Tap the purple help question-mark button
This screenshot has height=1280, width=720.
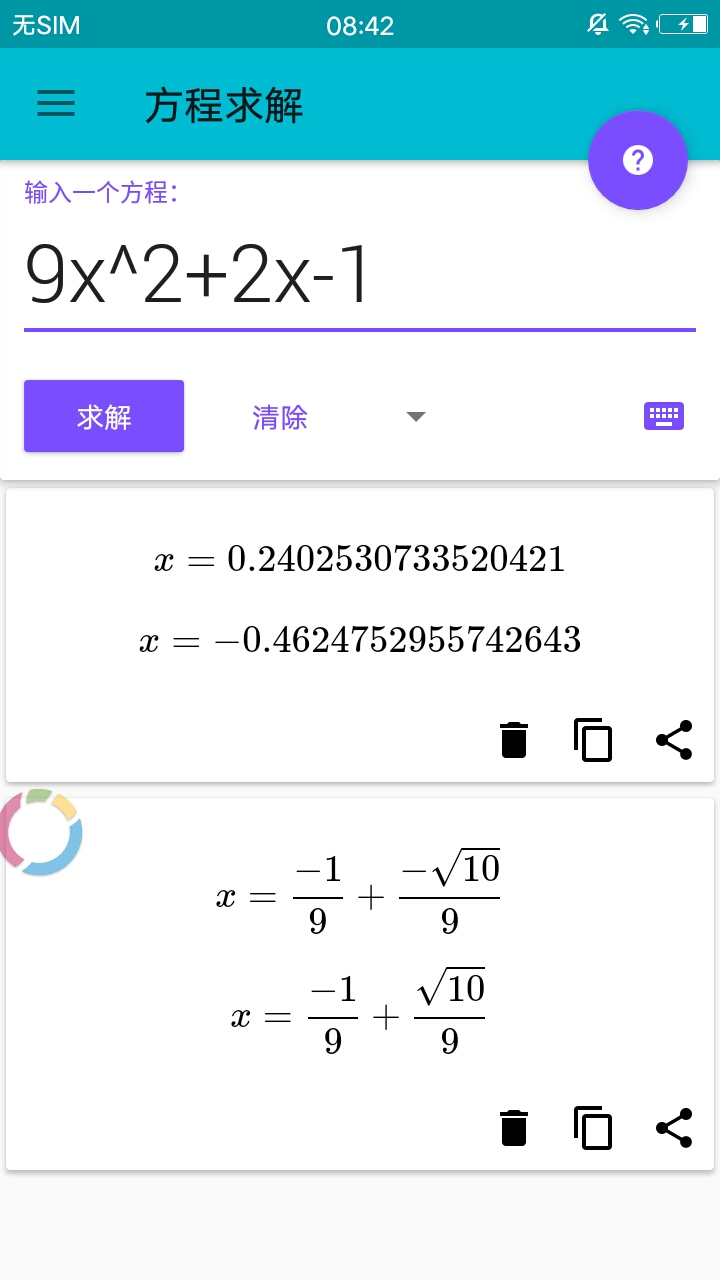(637, 160)
